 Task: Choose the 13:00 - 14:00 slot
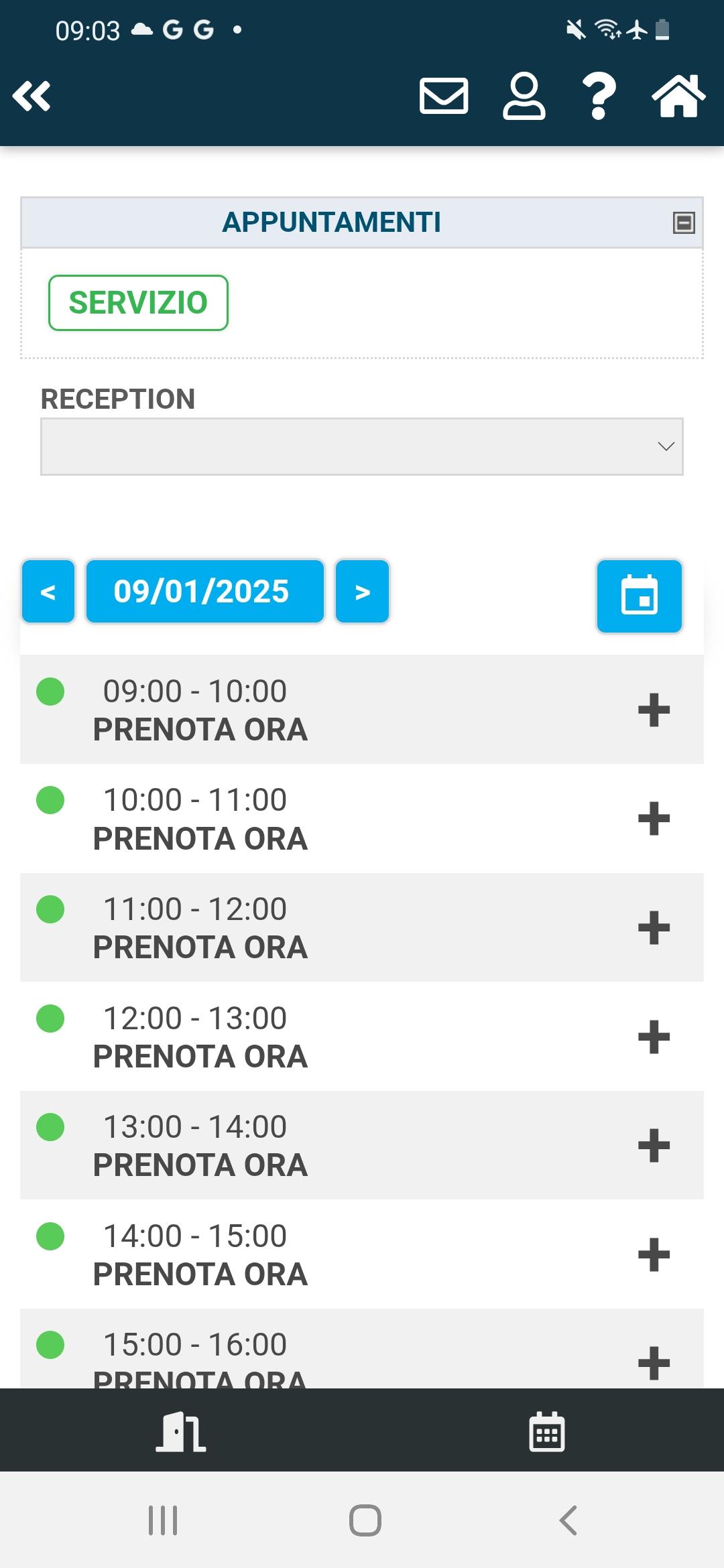pyautogui.click(x=362, y=1145)
